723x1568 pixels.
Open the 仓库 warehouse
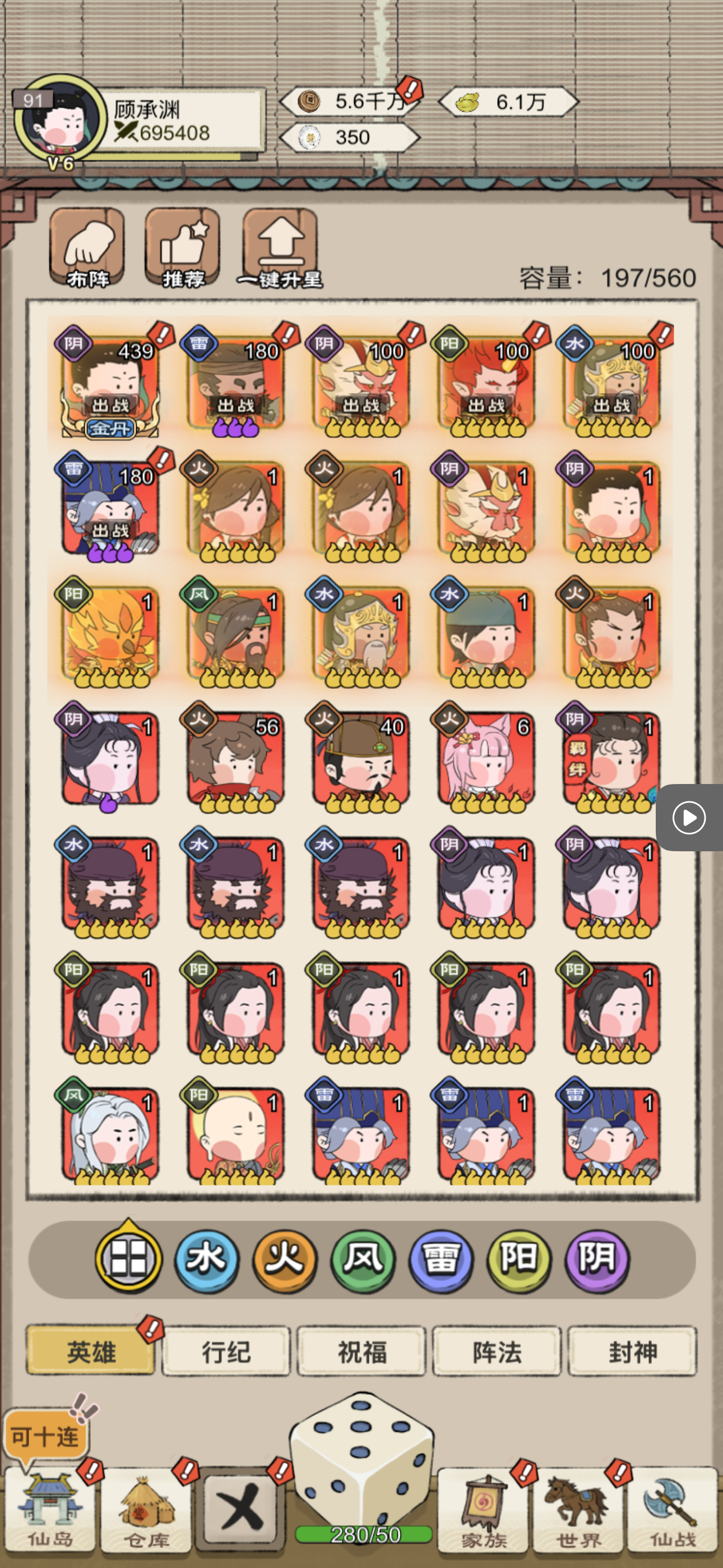(x=146, y=1511)
